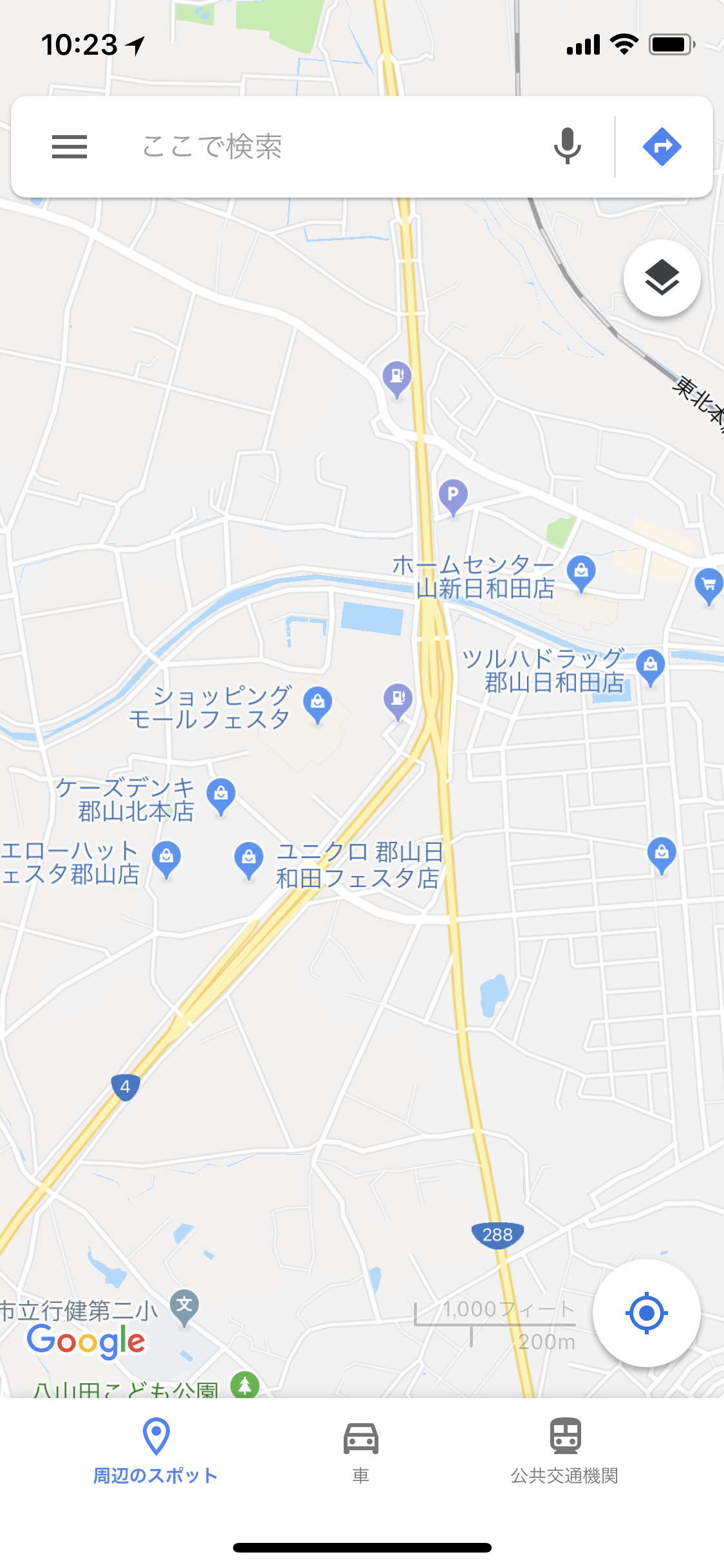Screen dimensions: 724x1568
Task: Tap the parking P map marker
Action: [x=453, y=496]
